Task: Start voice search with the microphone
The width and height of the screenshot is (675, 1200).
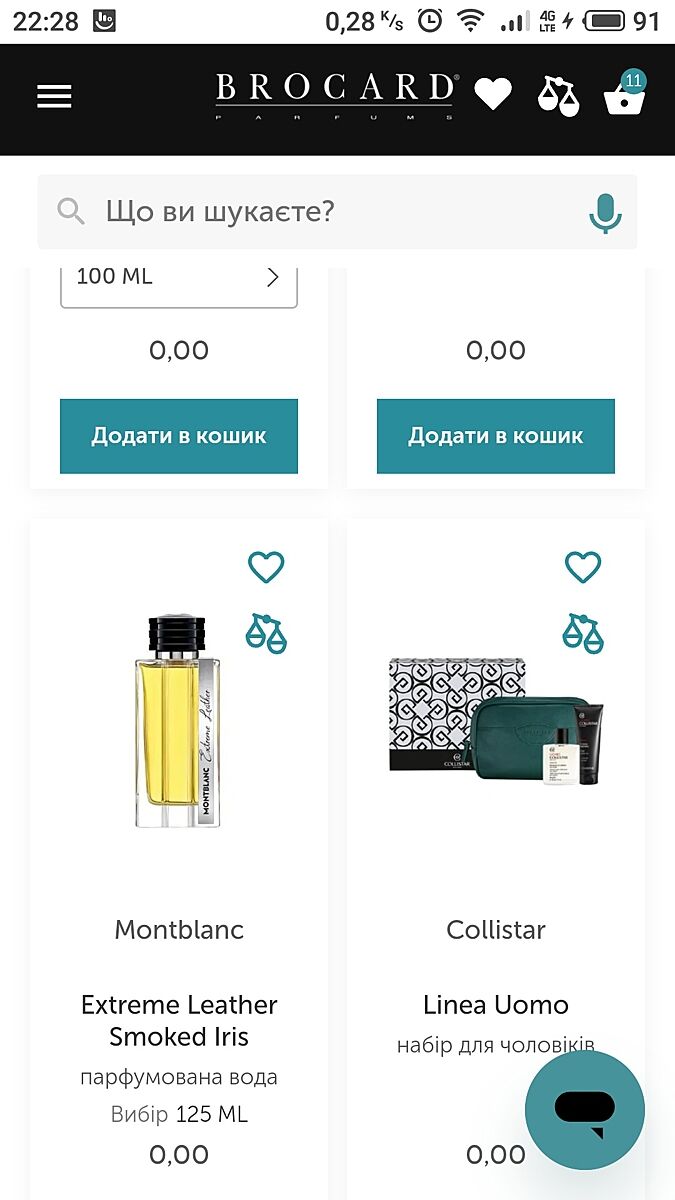Action: click(x=604, y=212)
